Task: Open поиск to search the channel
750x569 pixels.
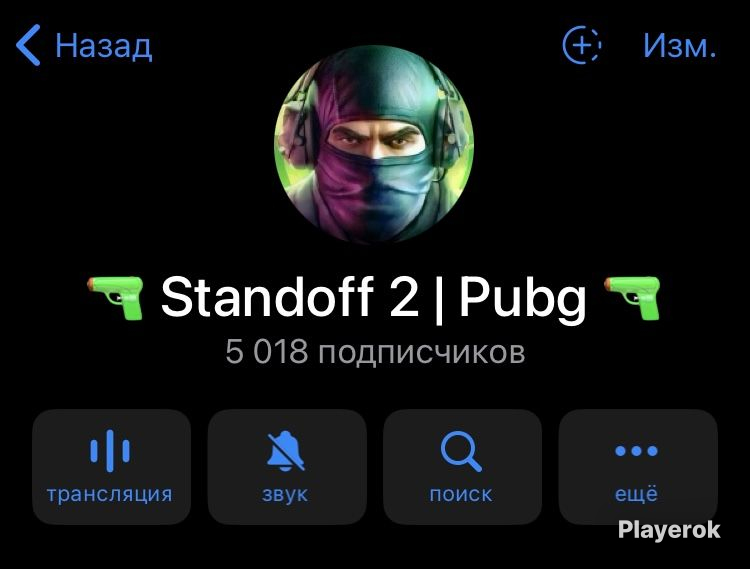Action: [x=461, y=466]
